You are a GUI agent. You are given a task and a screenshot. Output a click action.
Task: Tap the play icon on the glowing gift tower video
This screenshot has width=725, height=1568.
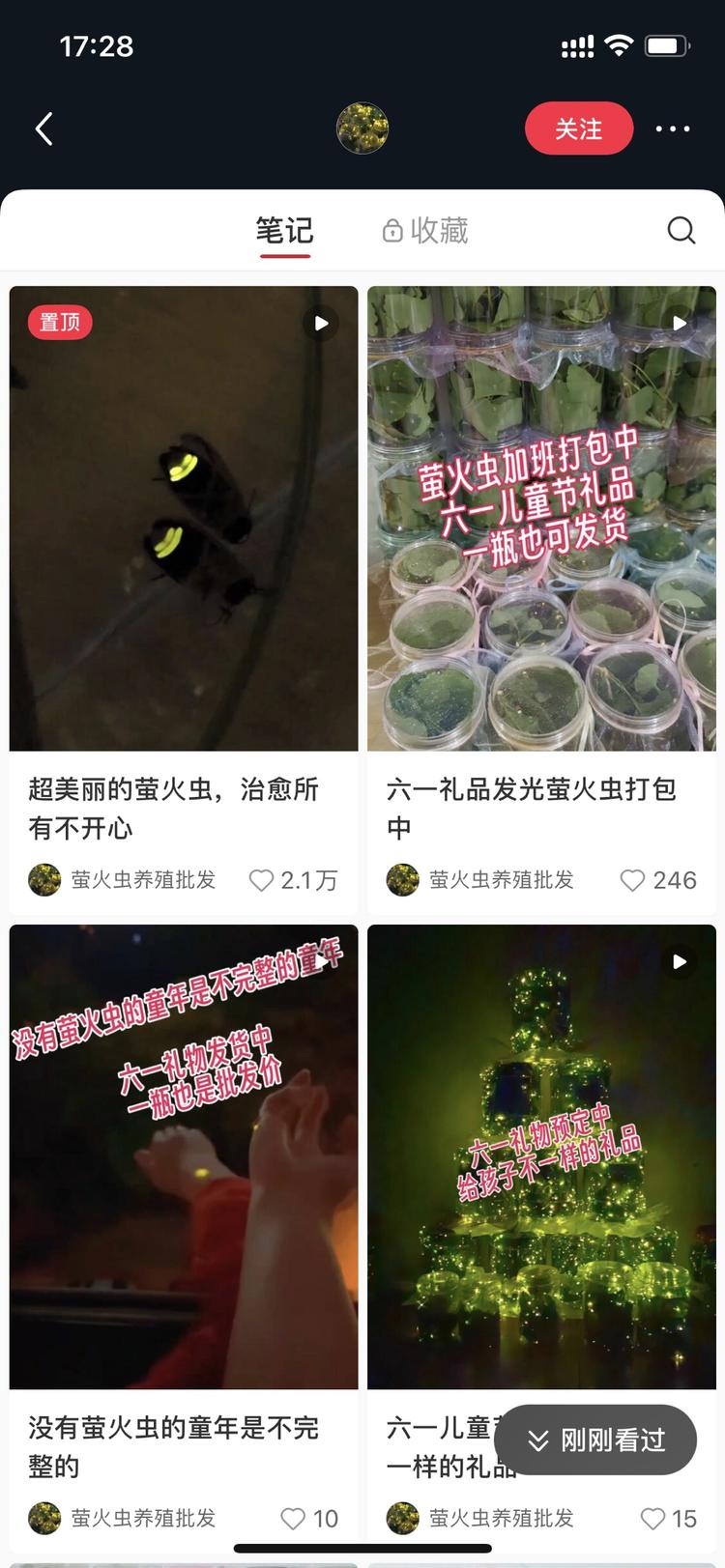coord(678,963)
